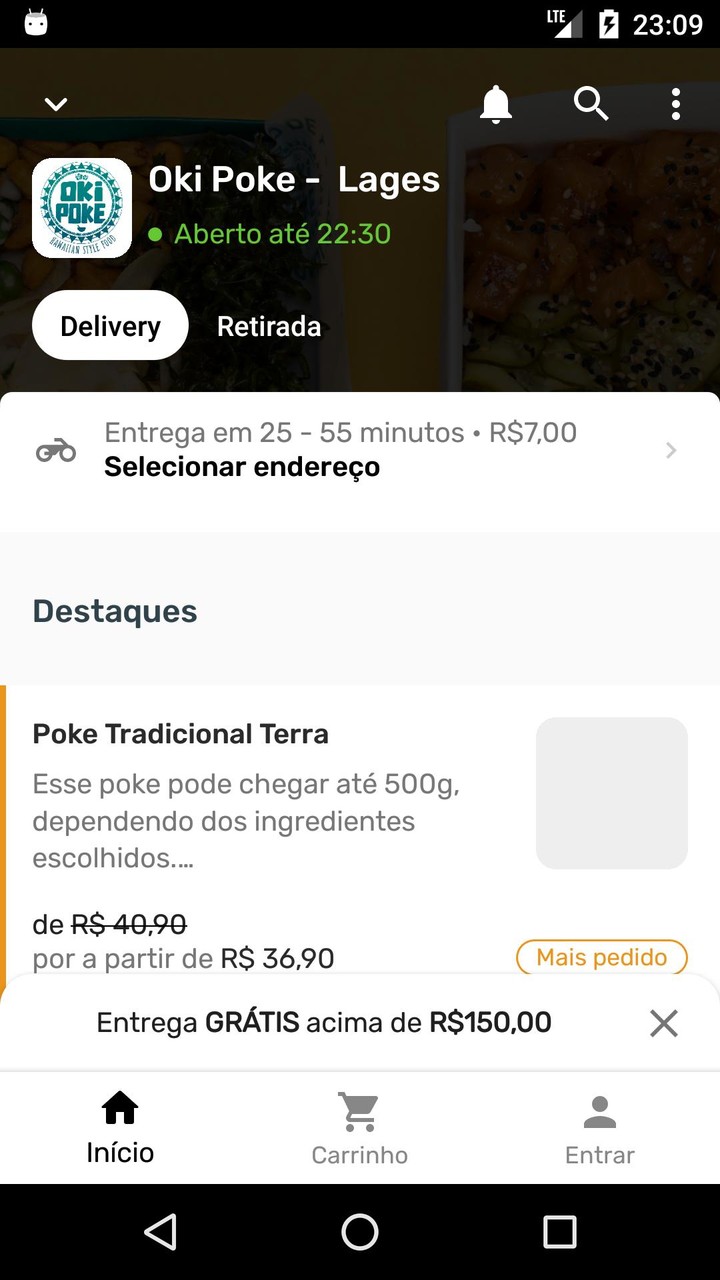
Task: Dismiss the free delivery banner with X
Action: 663,1023
